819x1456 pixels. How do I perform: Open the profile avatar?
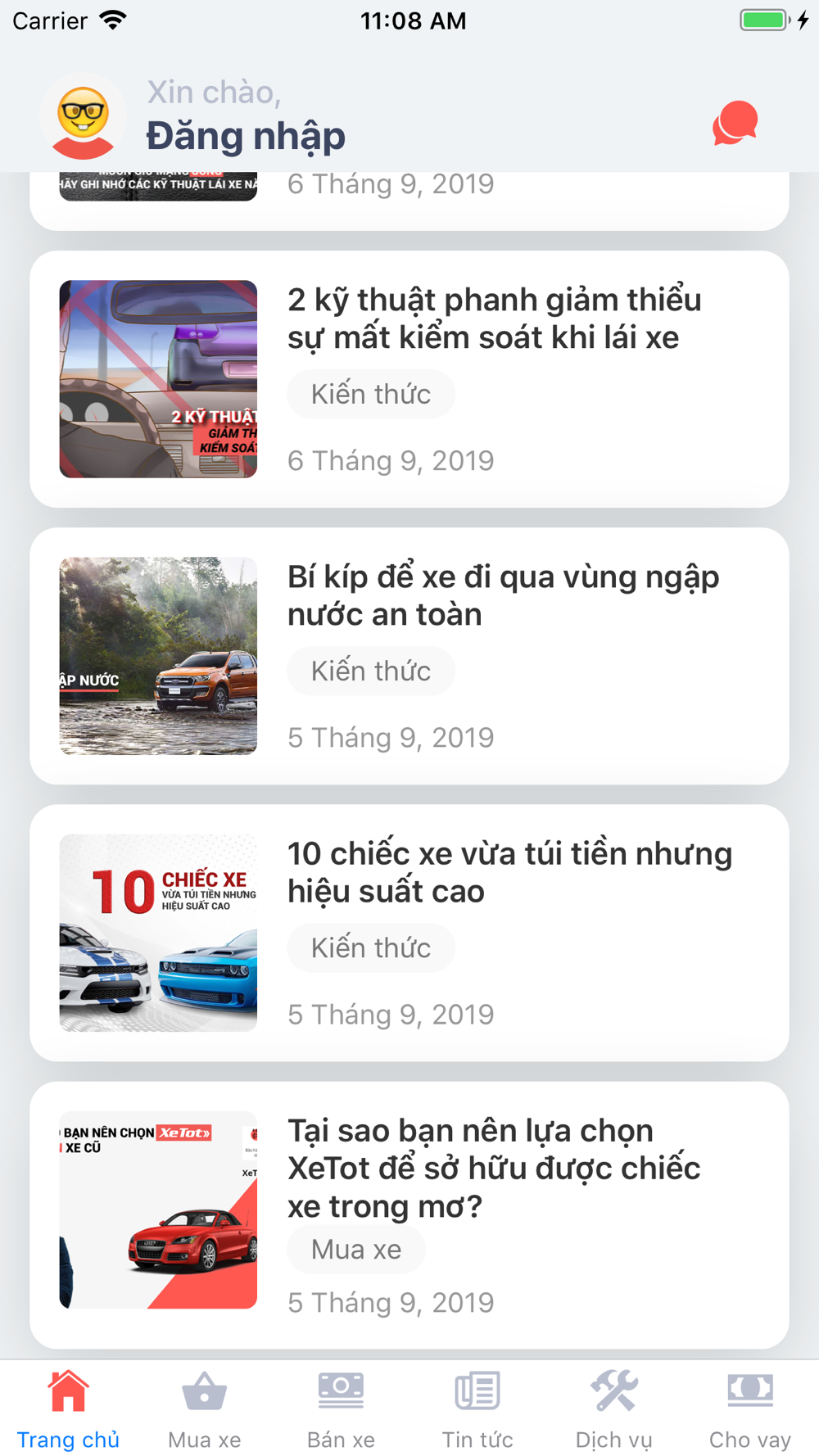[x=83, y=117]
